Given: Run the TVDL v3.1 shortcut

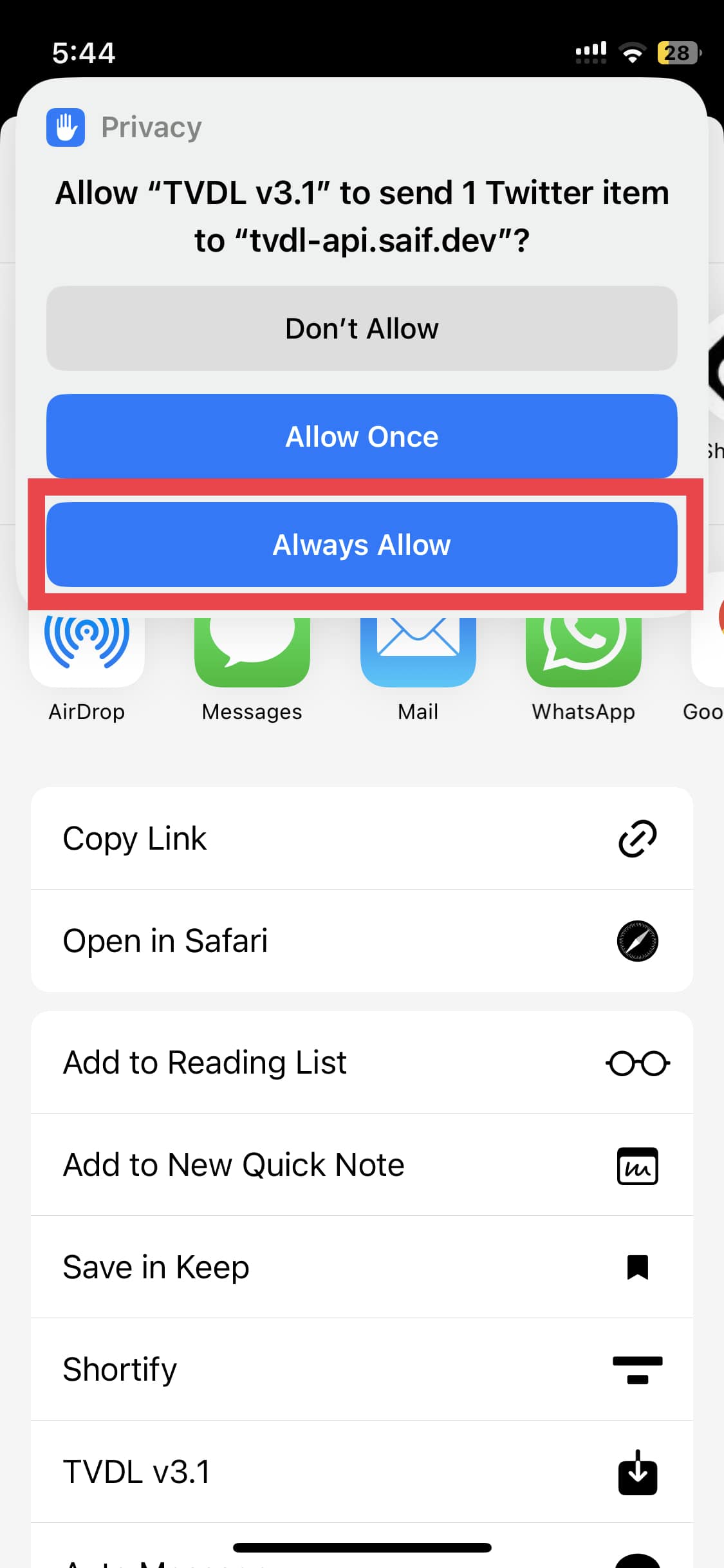Looking at the screenshot, I should 362,1471.
